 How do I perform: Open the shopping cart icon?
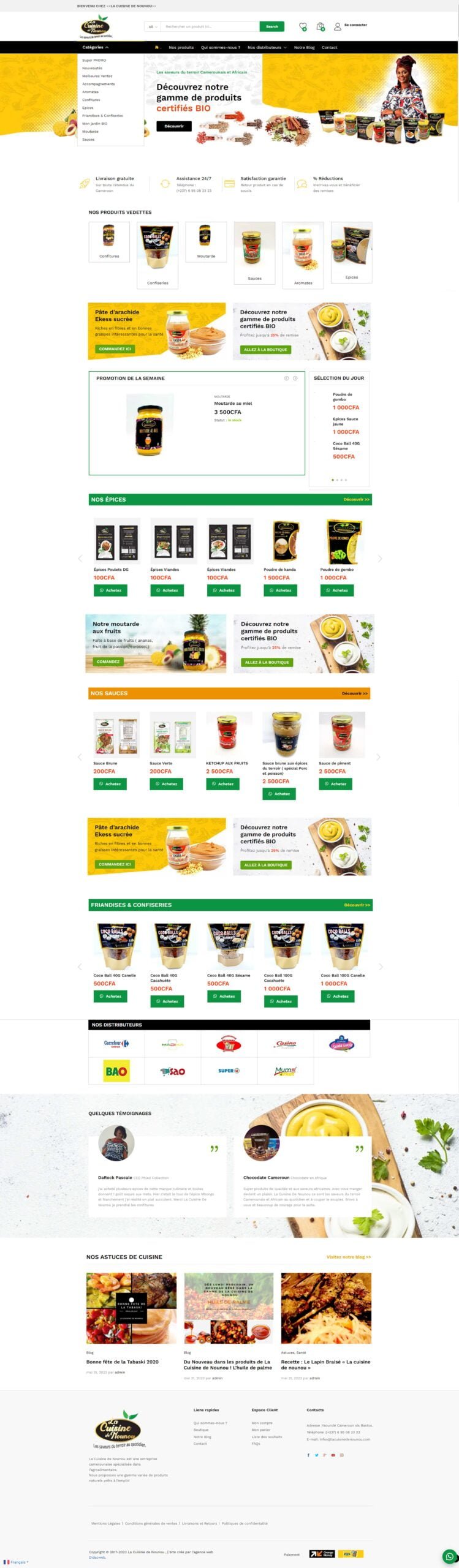(x=320, y=26)
